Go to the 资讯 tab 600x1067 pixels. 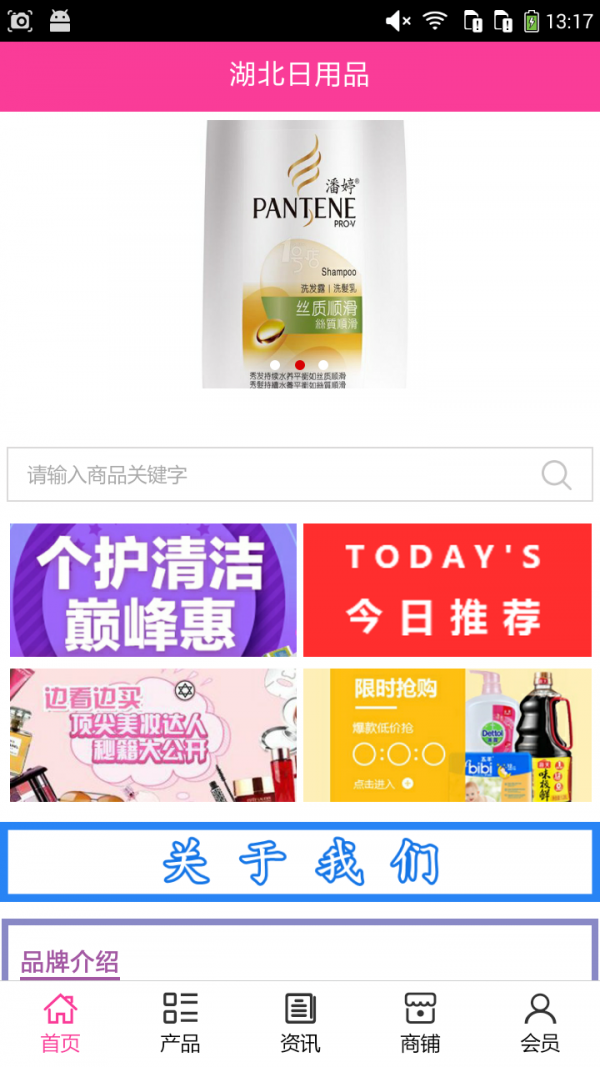[x=300, y=1022]
